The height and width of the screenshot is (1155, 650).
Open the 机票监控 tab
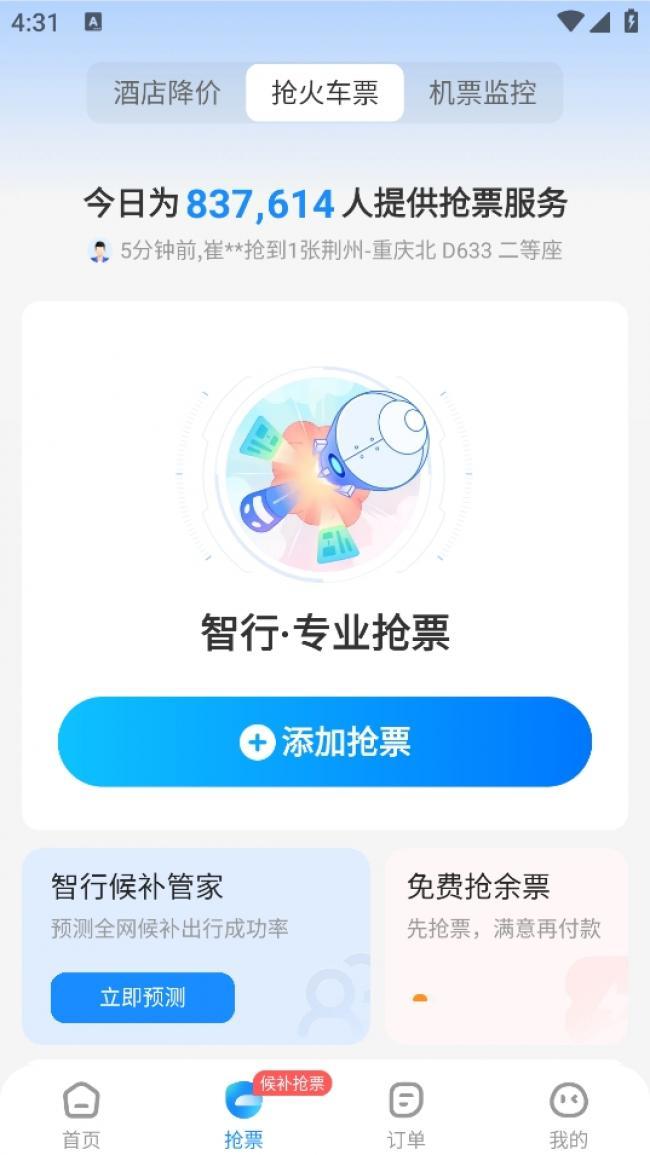483,93
